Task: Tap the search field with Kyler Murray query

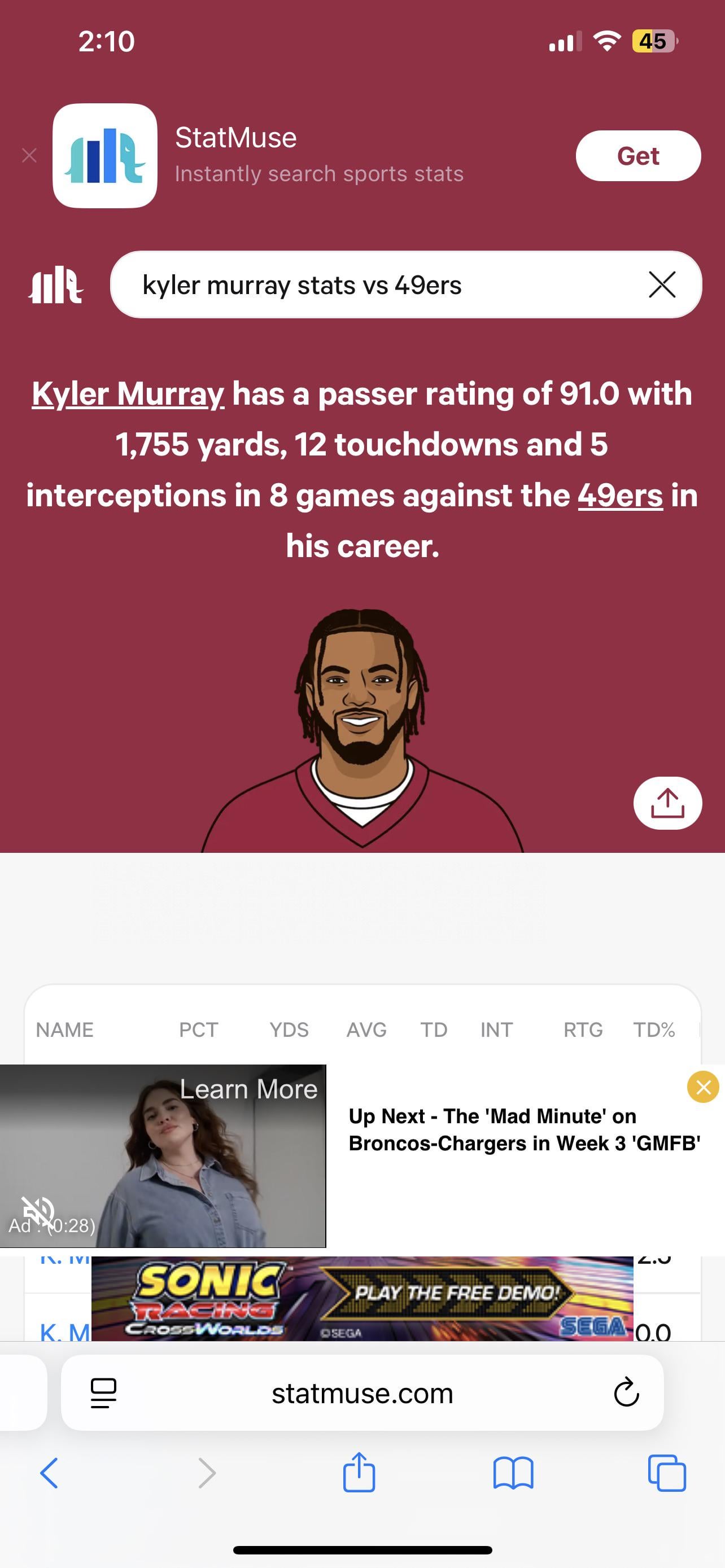Action: coord(377,285)
